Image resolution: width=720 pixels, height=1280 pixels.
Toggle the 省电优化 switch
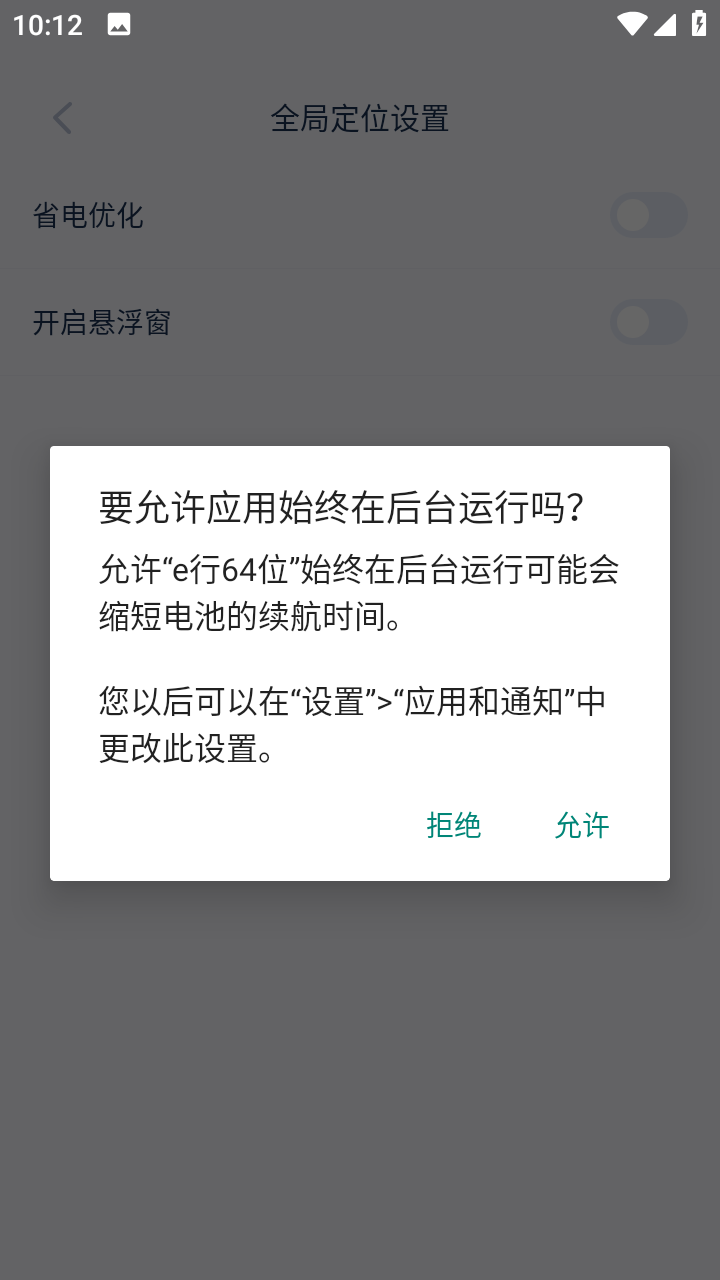[649, 215]
